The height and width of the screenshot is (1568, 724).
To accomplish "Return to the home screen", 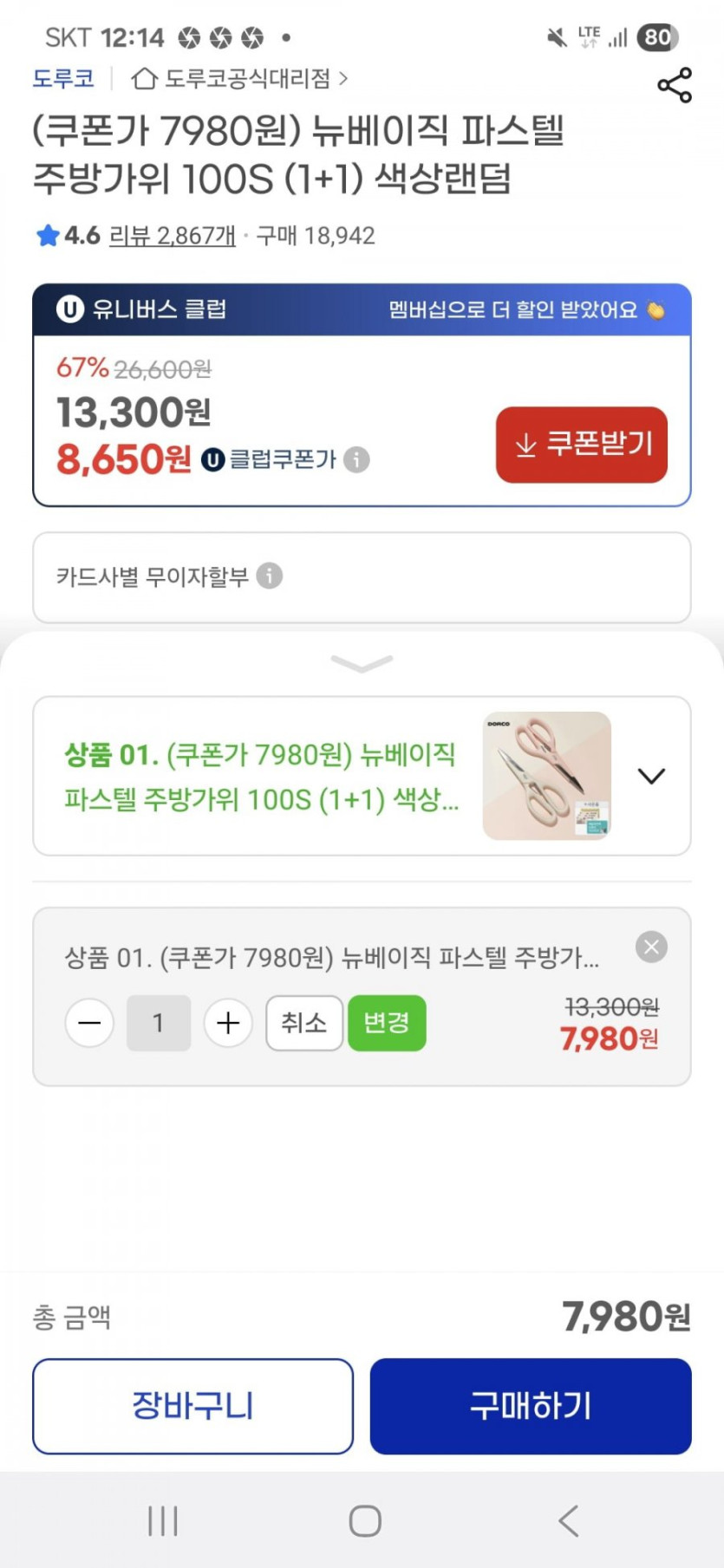I will point(365,1520).
